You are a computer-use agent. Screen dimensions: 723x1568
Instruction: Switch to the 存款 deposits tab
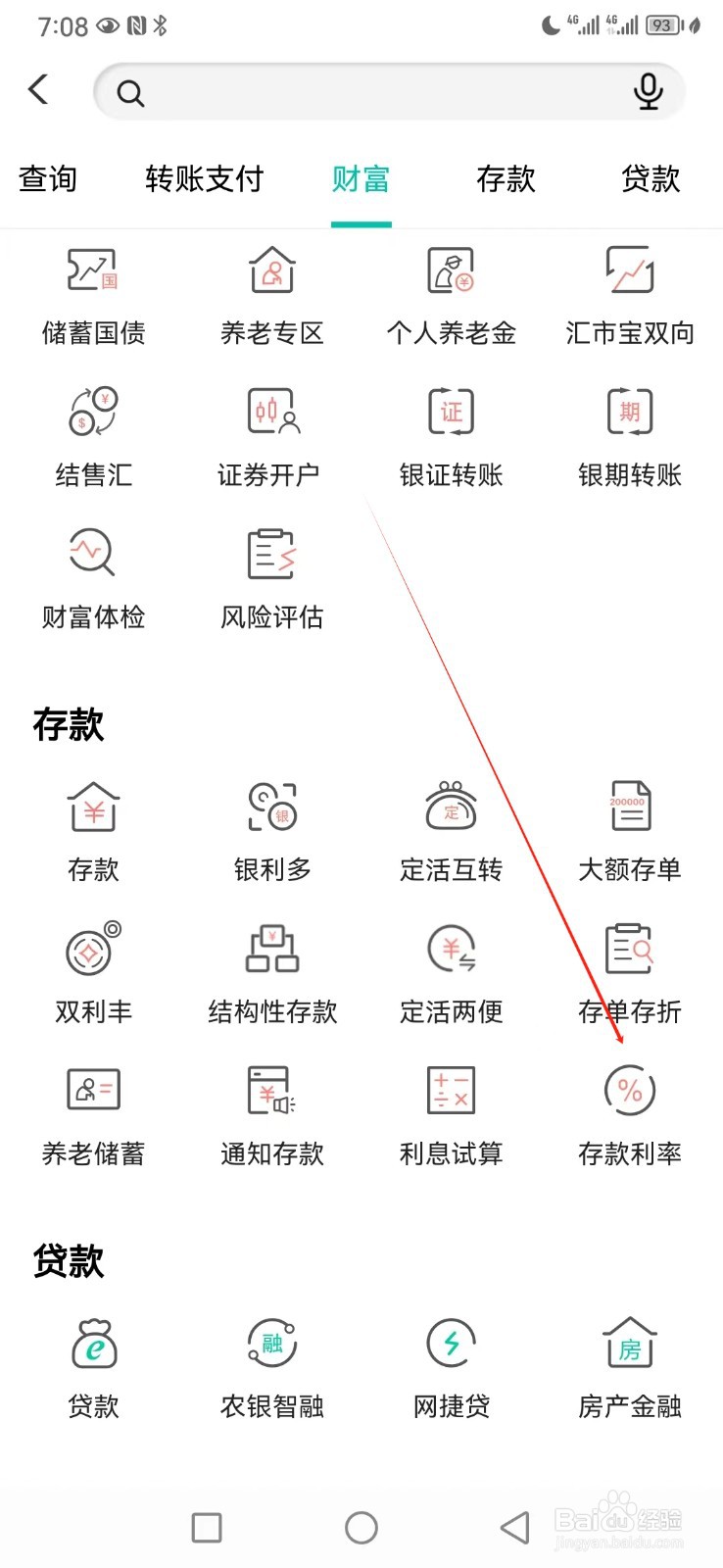(x=505, y=179)
